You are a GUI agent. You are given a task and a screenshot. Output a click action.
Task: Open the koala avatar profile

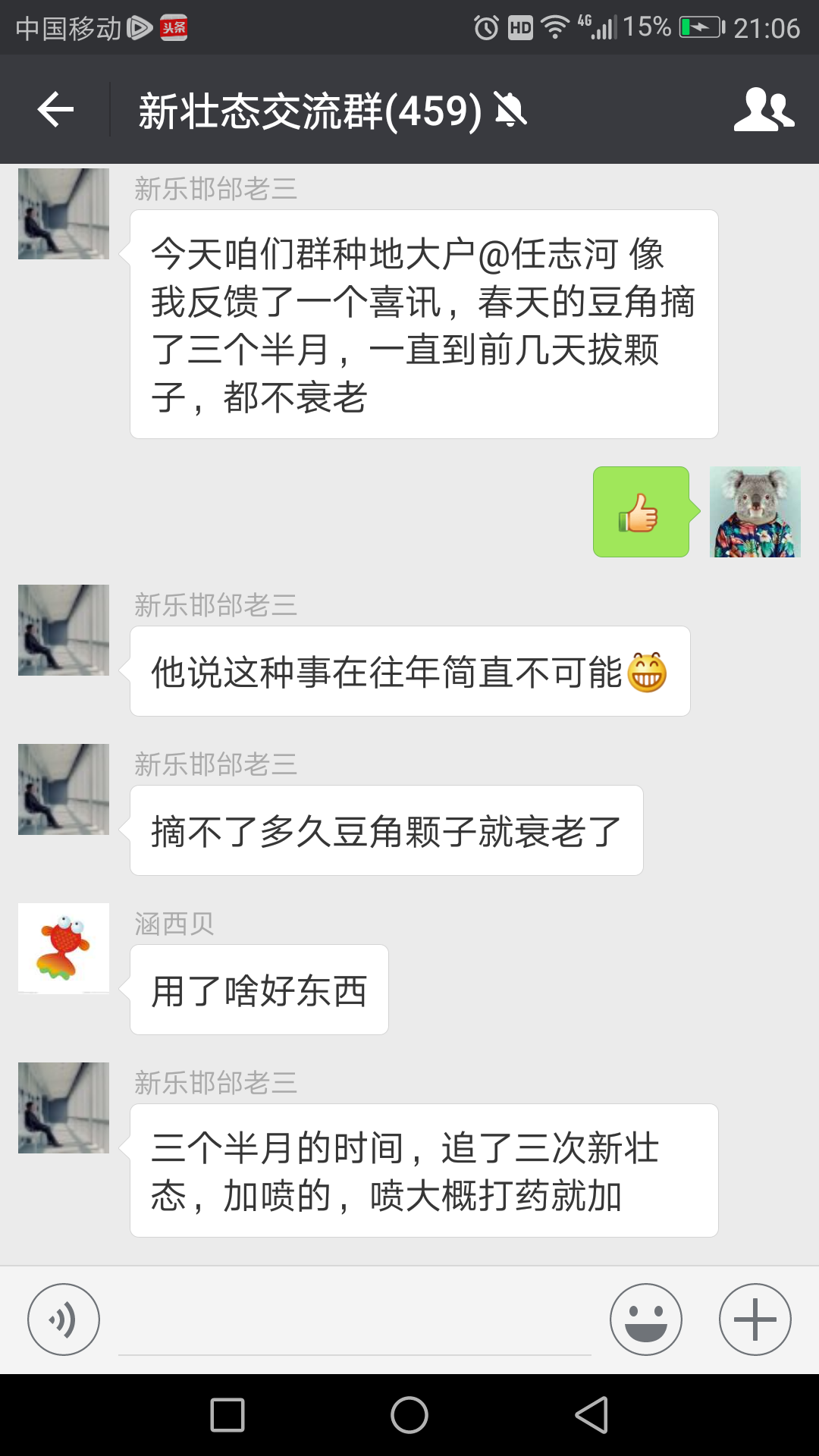[755, 512]
